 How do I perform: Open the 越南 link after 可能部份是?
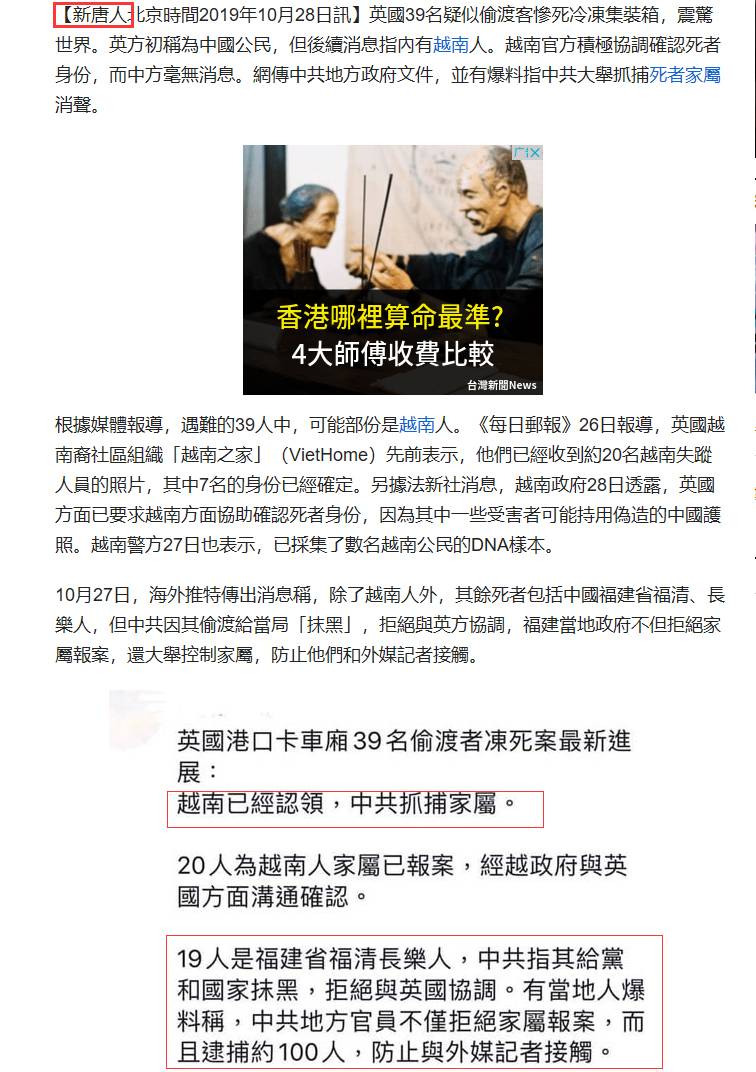click(x=416, y=425)
